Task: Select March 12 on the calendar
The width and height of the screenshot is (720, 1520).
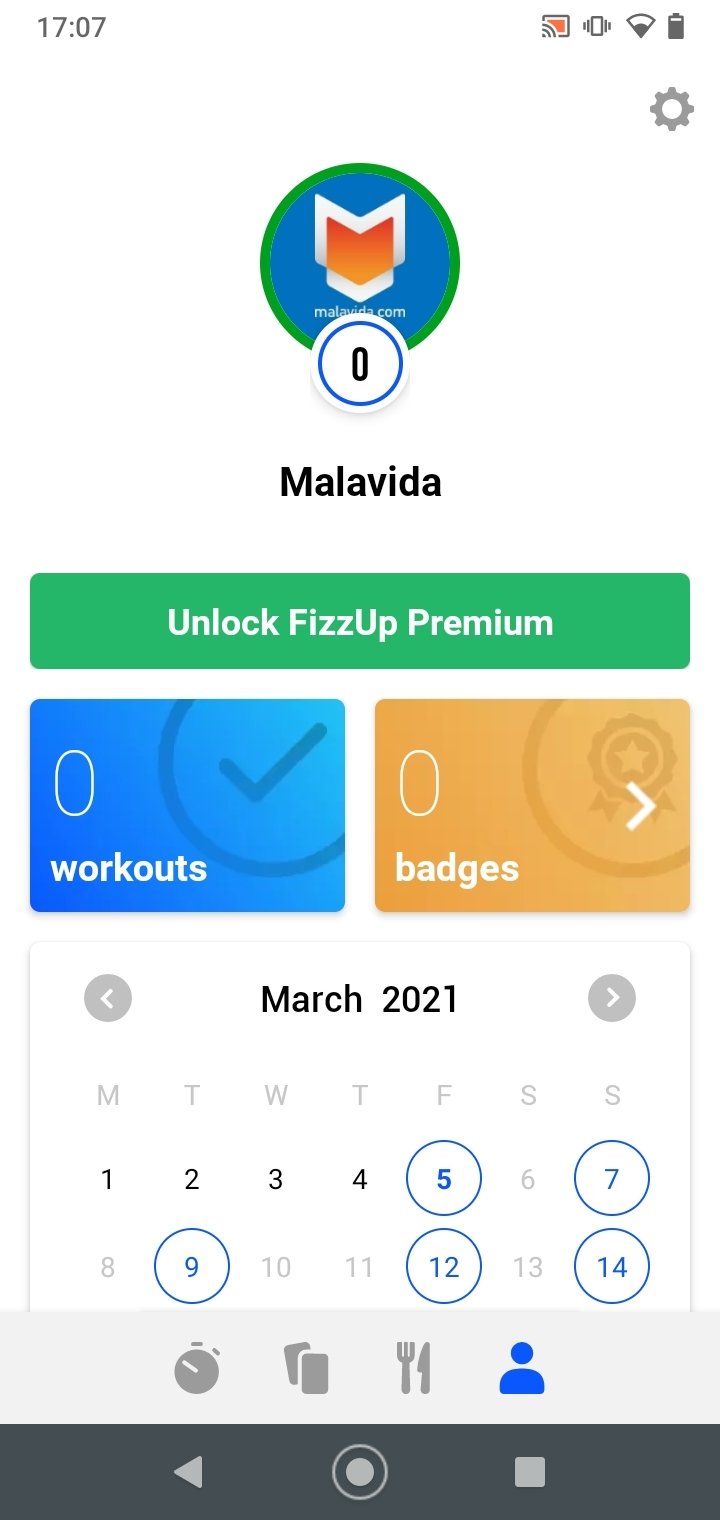Action: pos(444,1267)
